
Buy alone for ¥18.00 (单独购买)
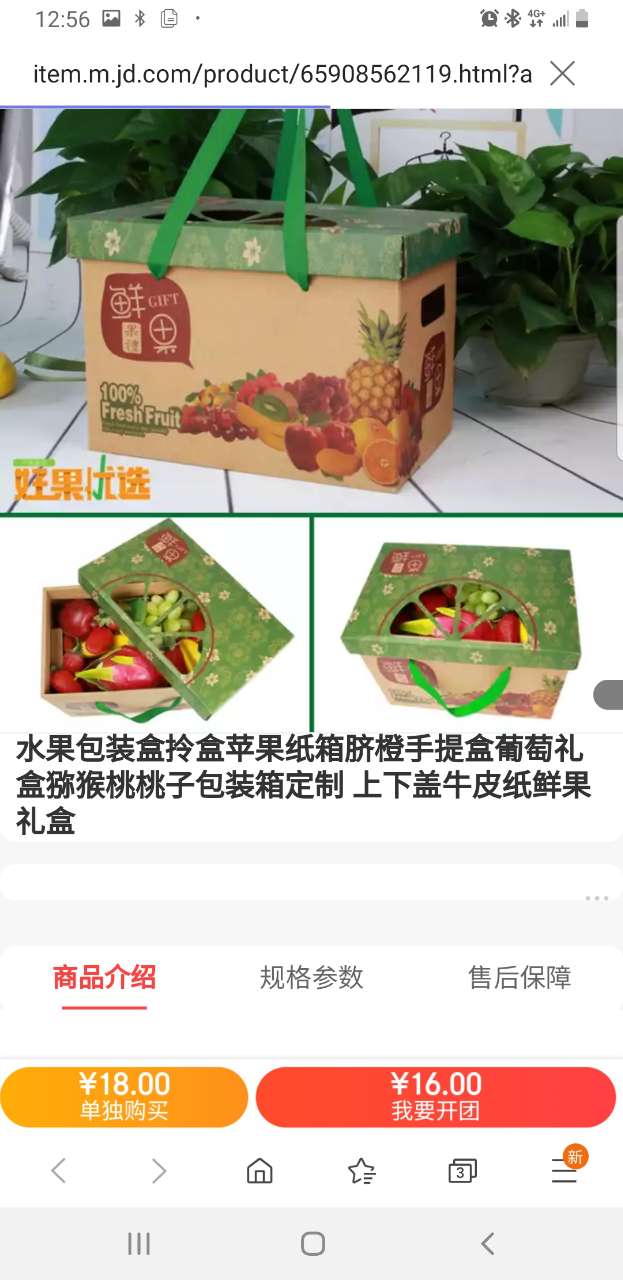tap(124, 1097)
